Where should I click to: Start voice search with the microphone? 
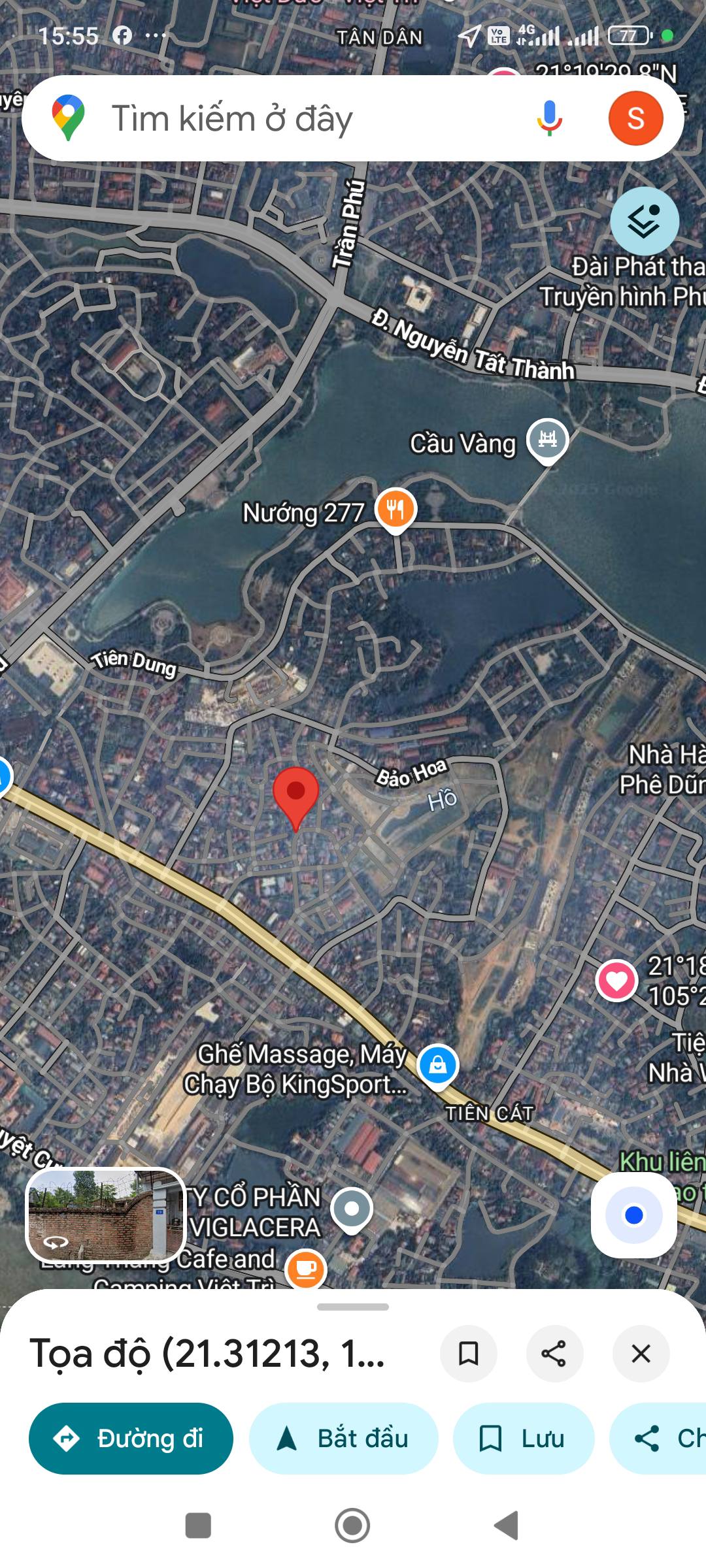(549, 118)
